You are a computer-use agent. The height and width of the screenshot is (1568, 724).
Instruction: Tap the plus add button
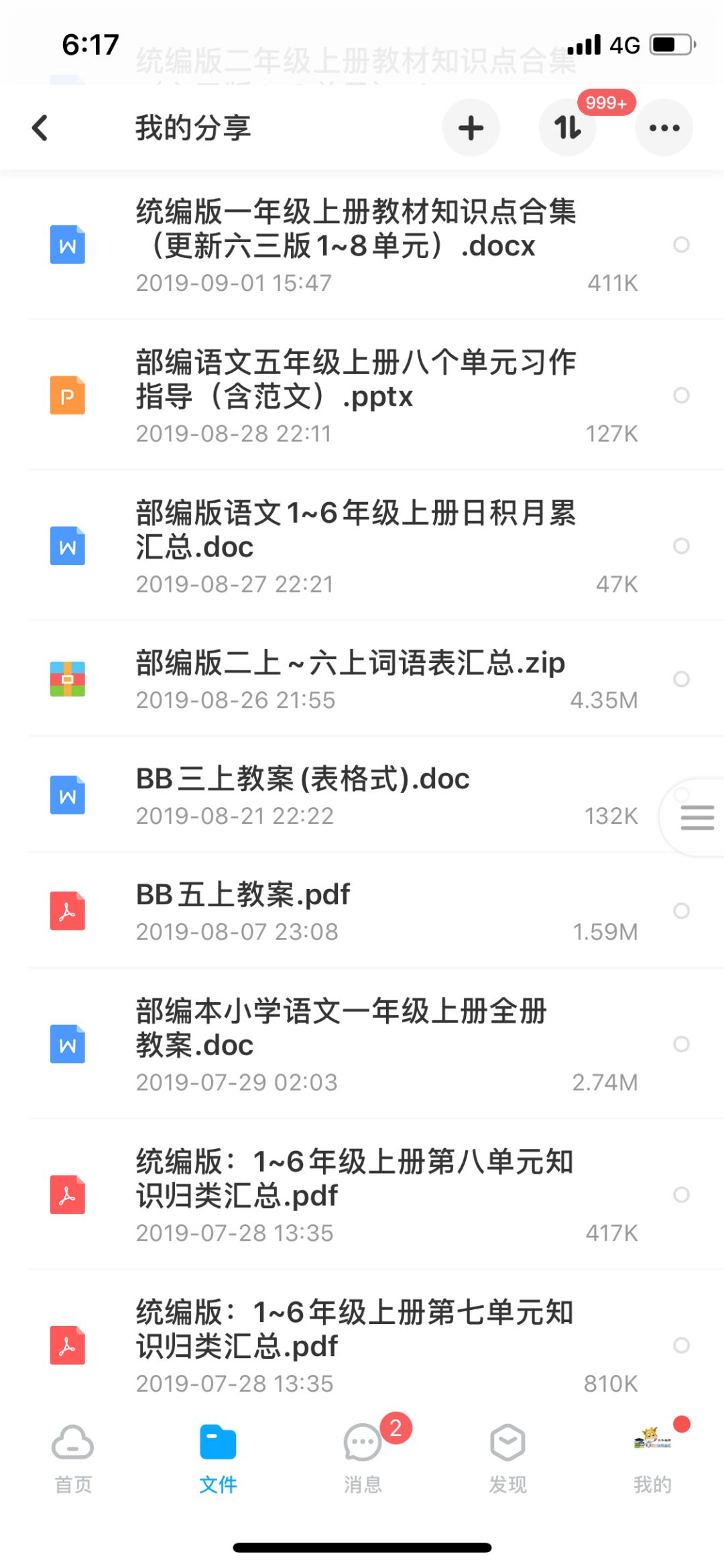click(471, 127)
